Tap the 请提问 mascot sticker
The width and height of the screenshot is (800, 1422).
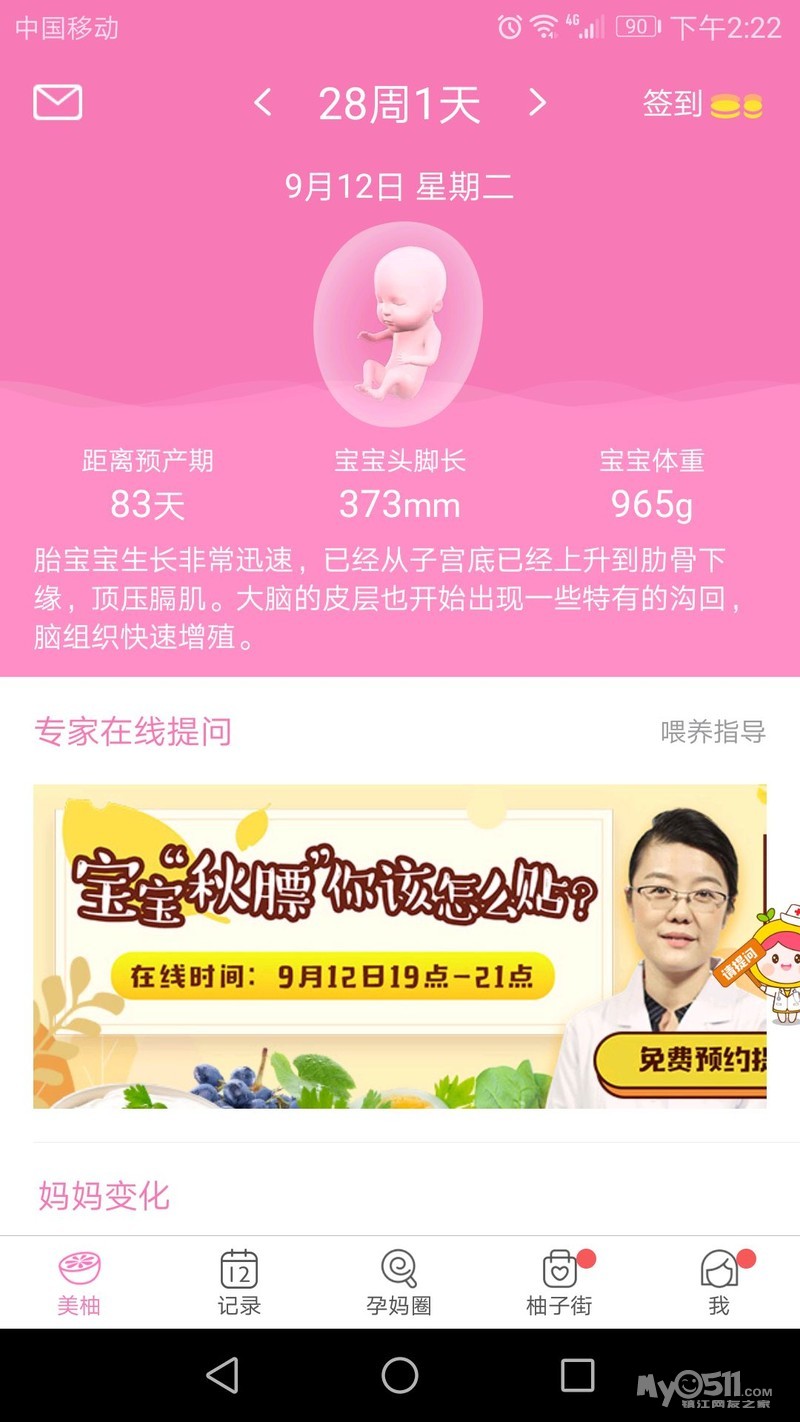(x=776, y=964)
